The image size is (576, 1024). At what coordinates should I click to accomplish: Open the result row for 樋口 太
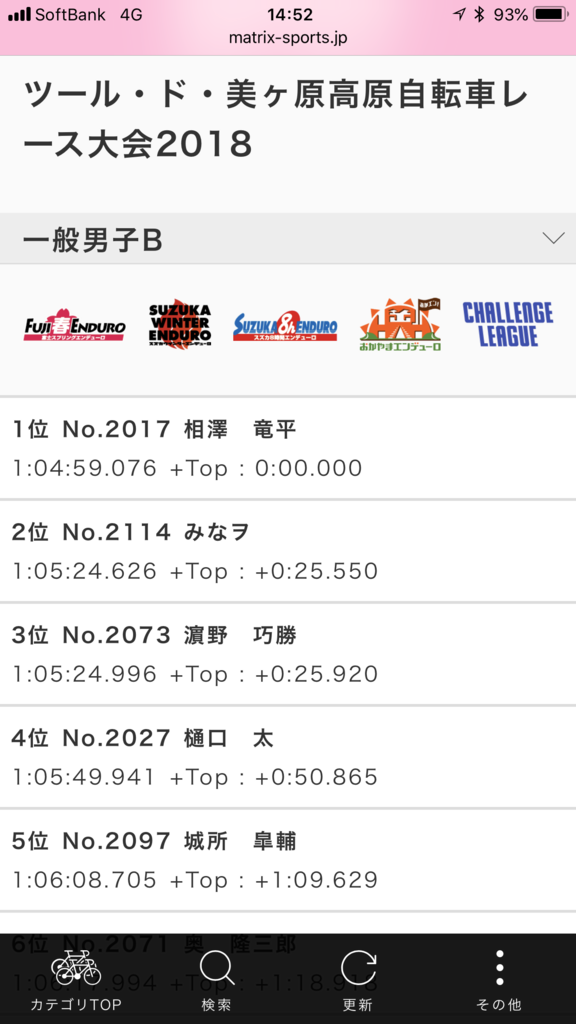288,758
